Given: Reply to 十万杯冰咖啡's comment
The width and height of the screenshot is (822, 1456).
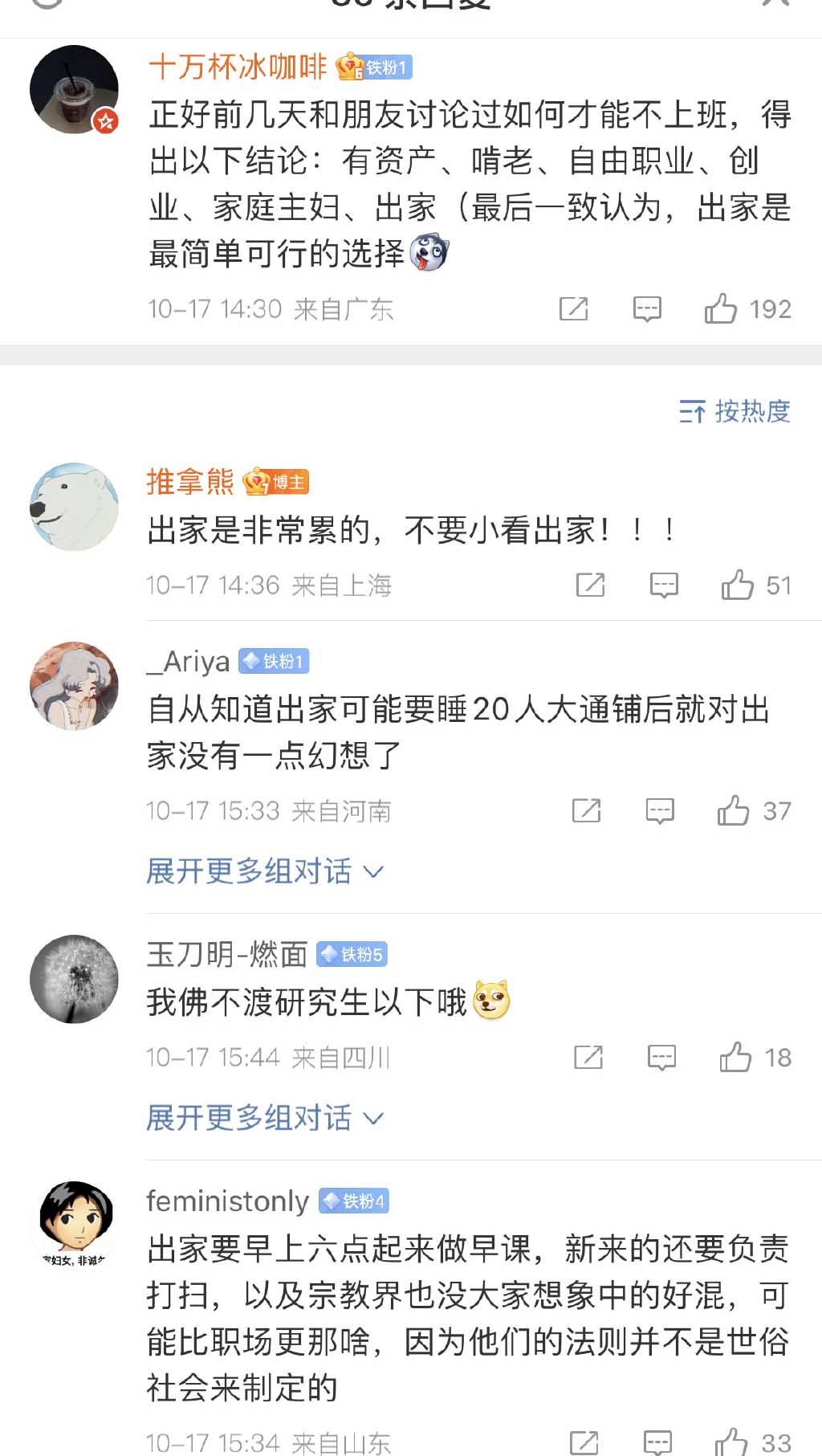Looking at the screenshot, I should pyautogui.click(x=647, y=308).
